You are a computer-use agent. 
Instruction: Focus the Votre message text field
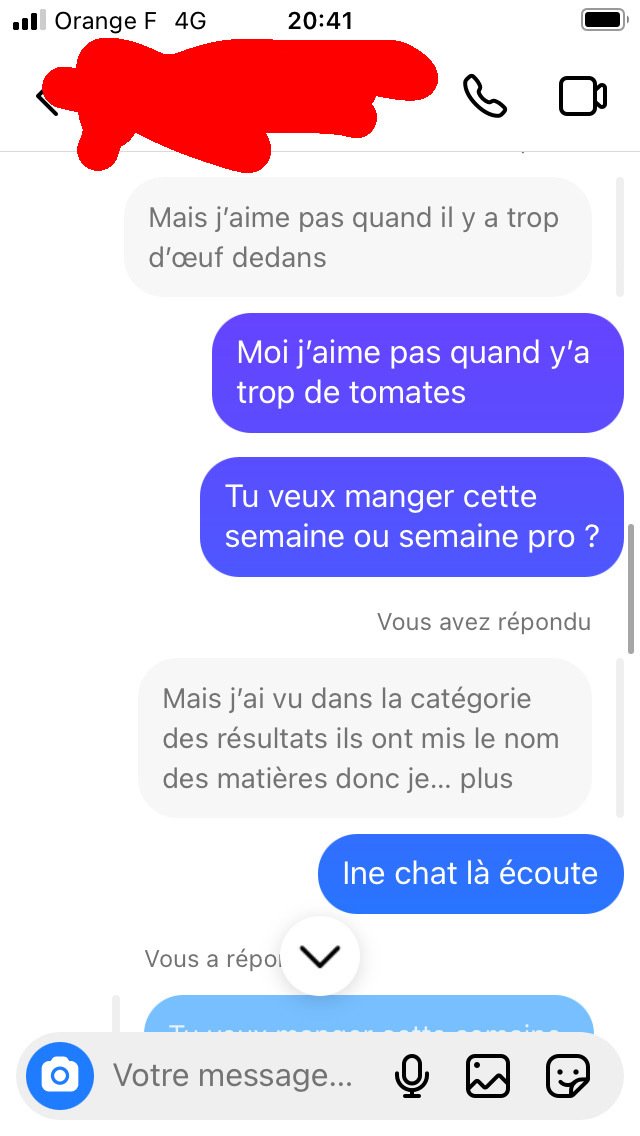point(232,1075)
